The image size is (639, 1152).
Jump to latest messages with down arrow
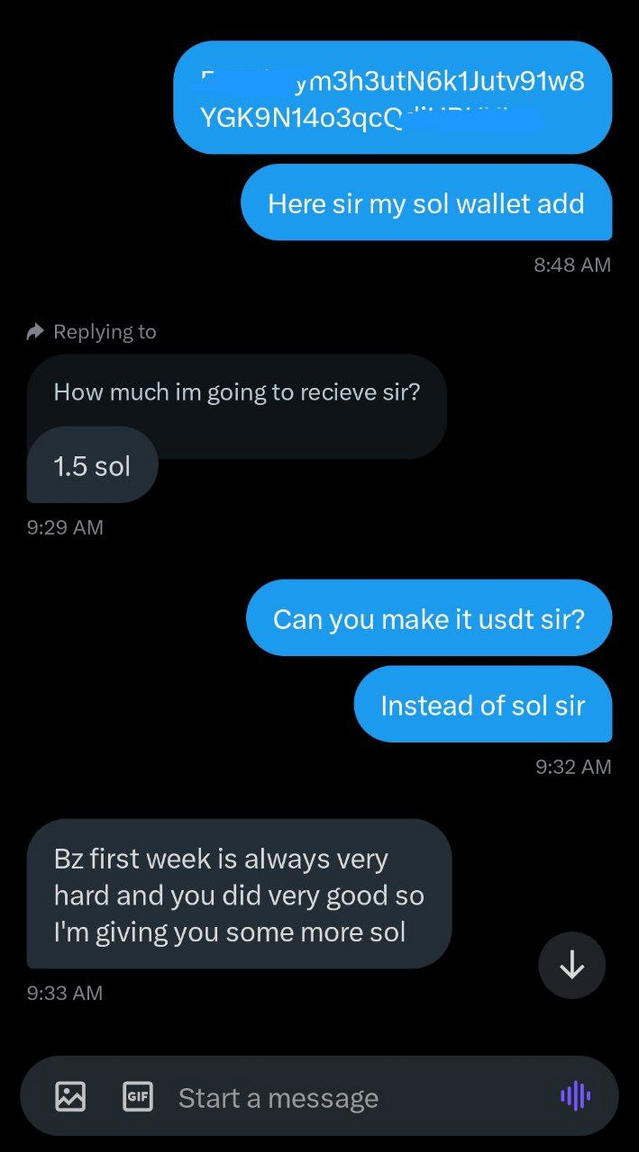(572, 965)
